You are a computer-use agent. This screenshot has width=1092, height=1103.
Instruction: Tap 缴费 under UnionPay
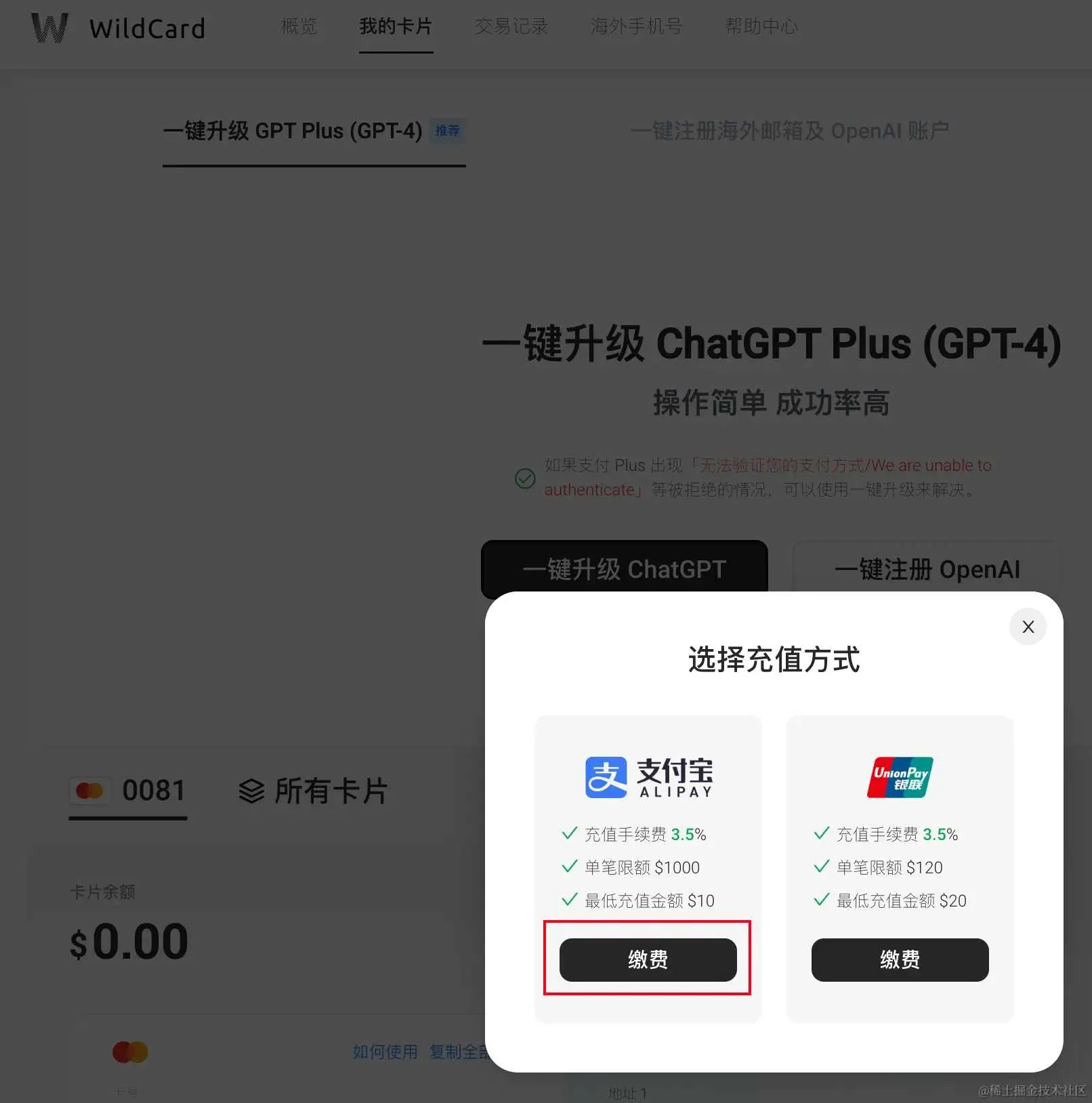click(x=900, y=959)
